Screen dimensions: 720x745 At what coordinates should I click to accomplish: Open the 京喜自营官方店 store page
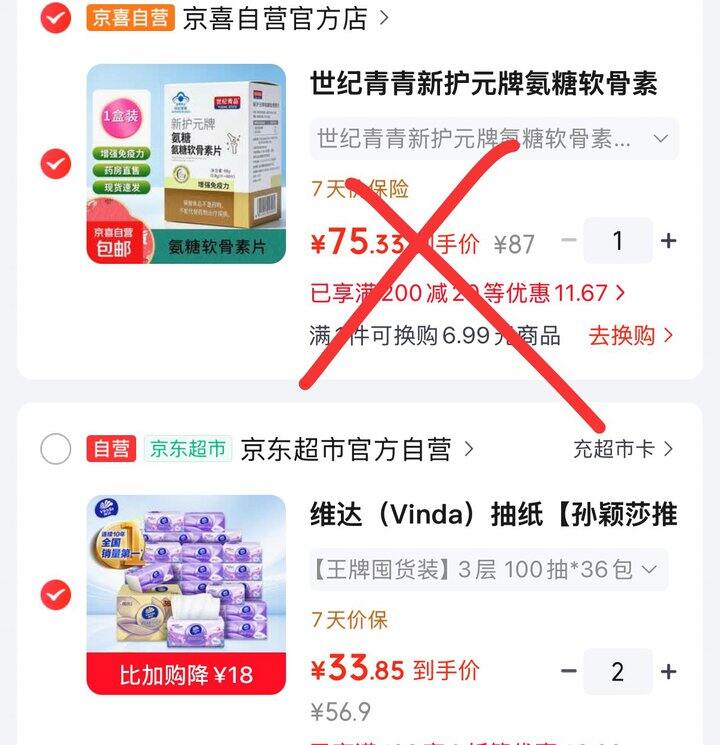pos(285,19)
